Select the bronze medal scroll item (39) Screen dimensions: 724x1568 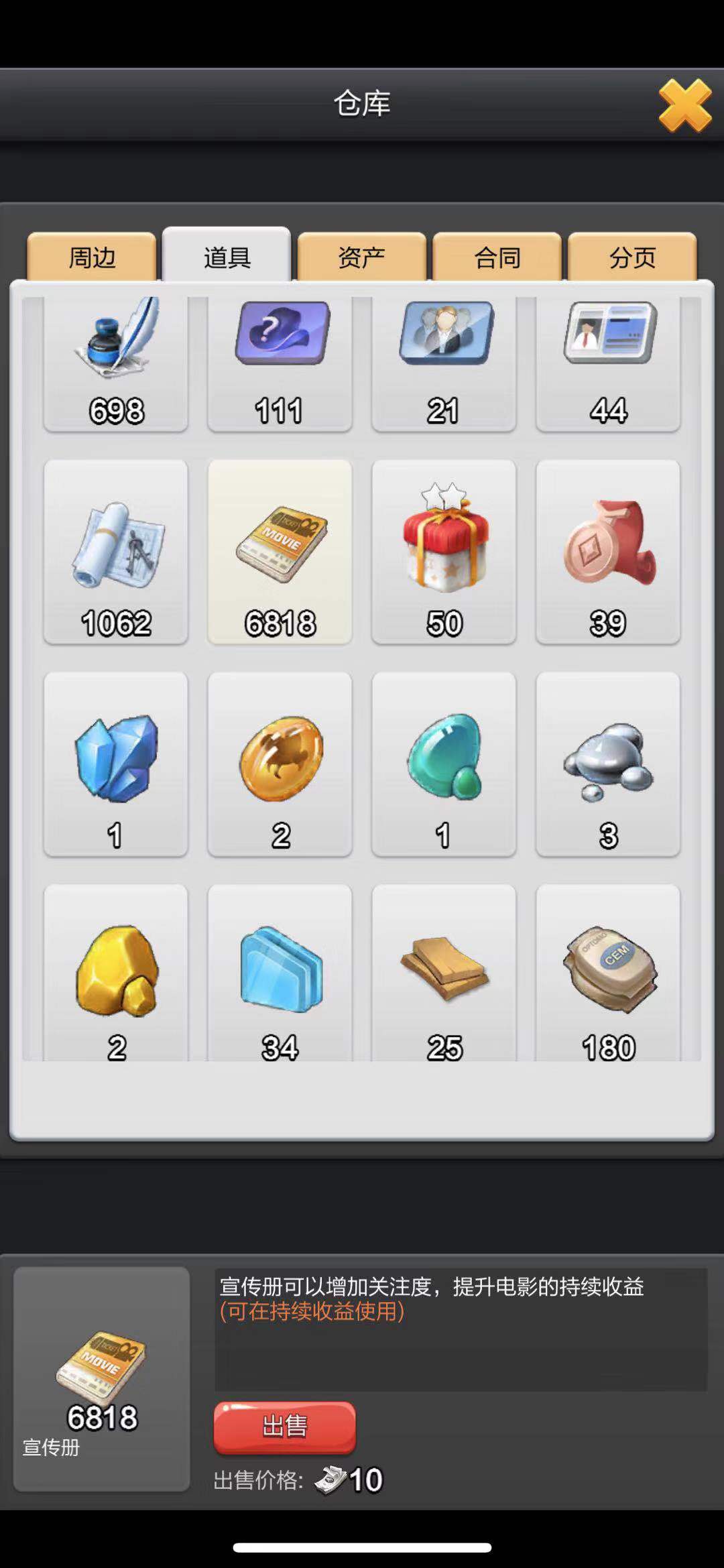coord(608,552)
